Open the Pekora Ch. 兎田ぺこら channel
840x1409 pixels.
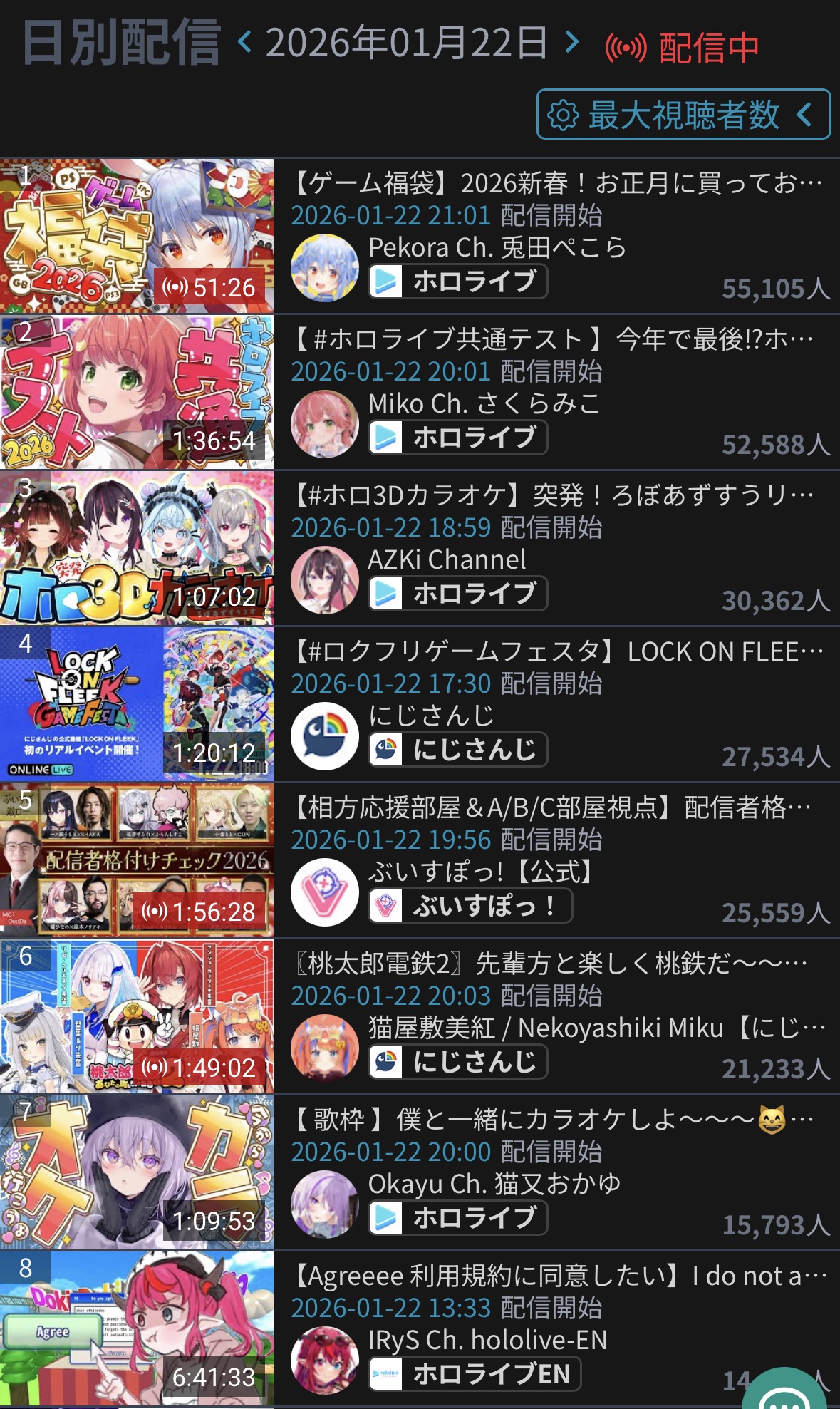[497, 247]
